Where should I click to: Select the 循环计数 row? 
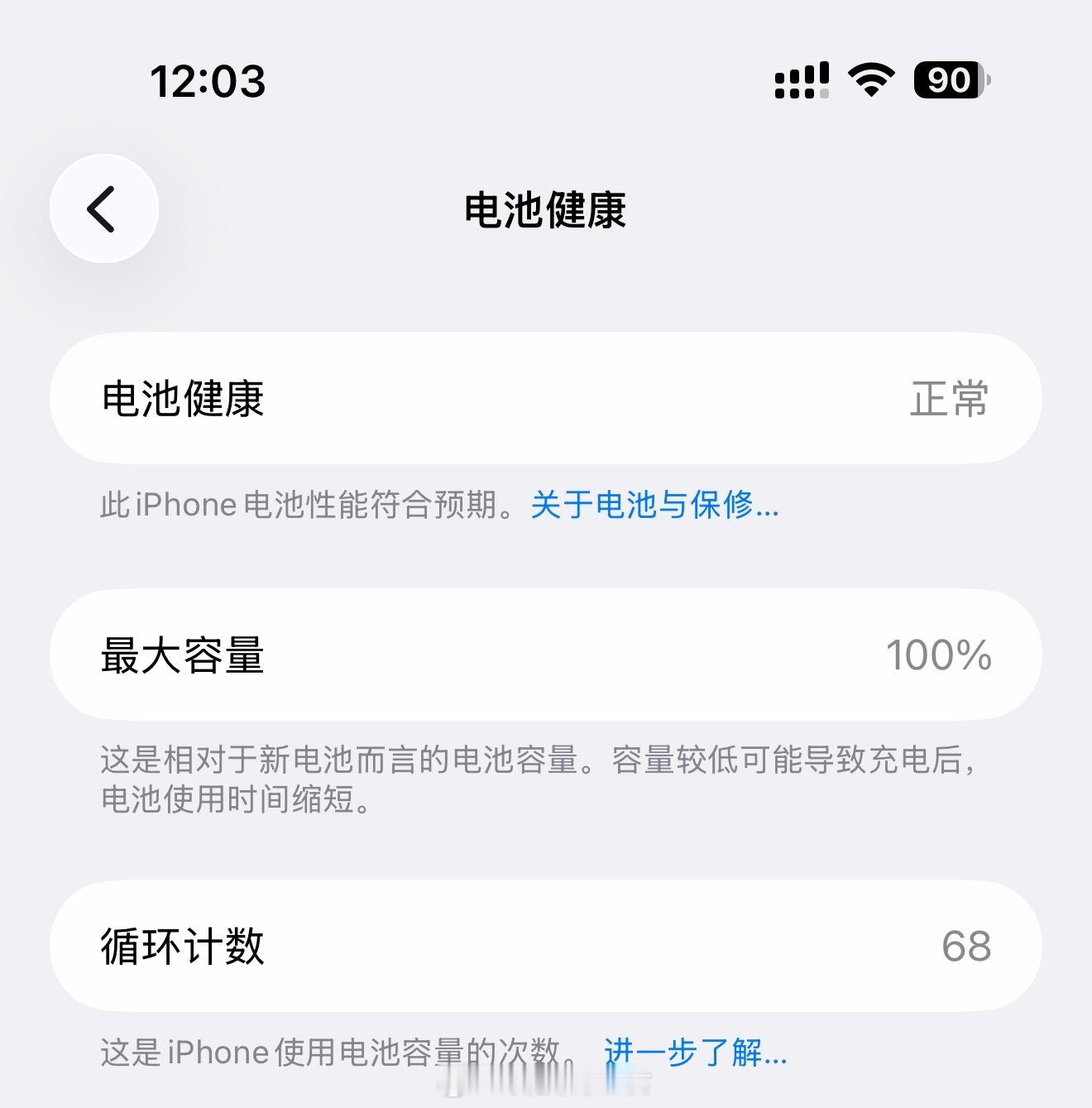(546, 946)
